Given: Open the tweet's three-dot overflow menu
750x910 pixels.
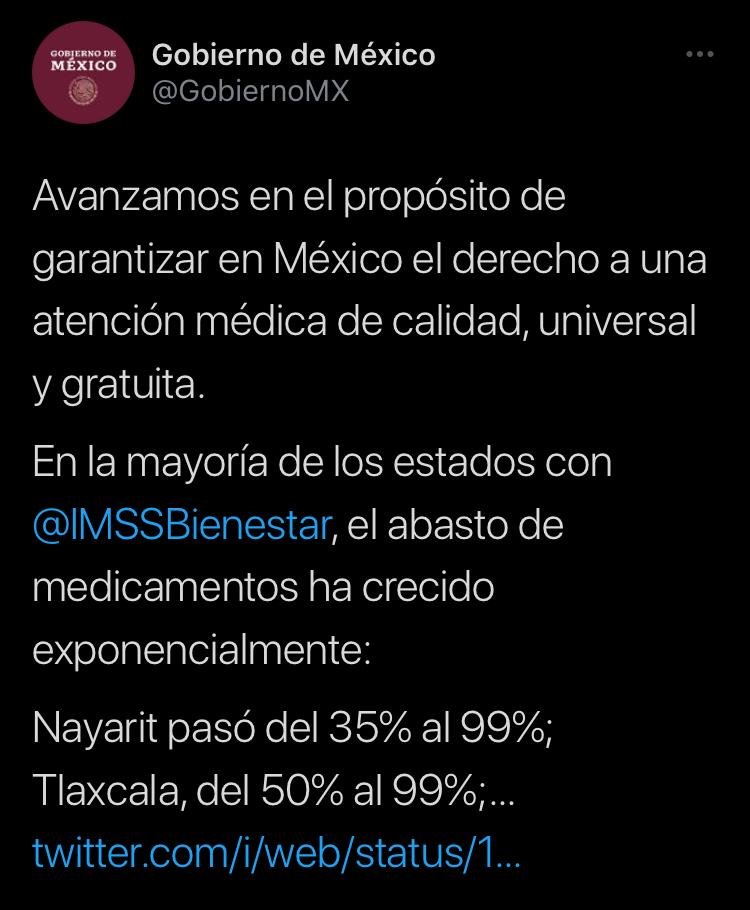Looking at the screenshot, I should [700, 54].
